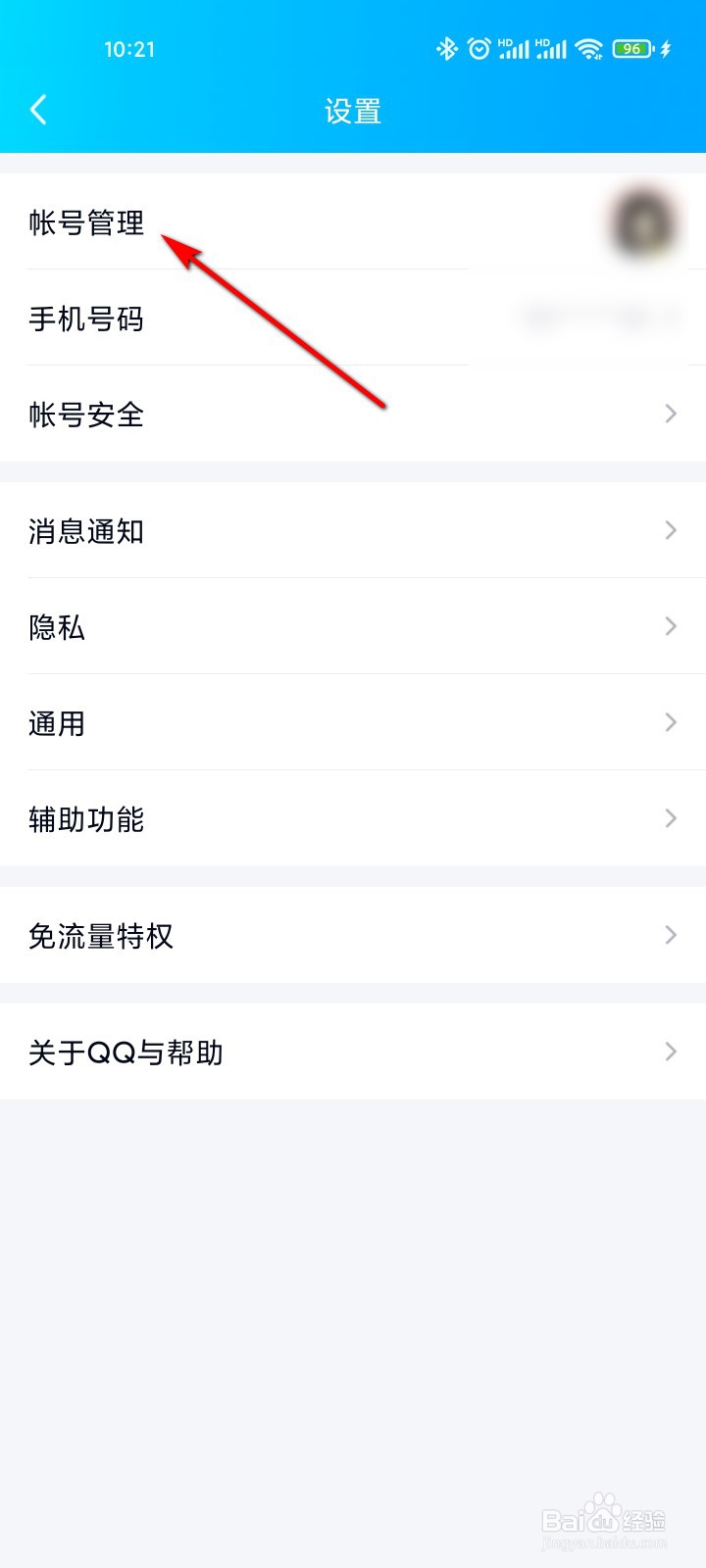Open 隐私 settings via its arrow
This screenshot has height=1568, width=706.
click(x=670, y=626)
